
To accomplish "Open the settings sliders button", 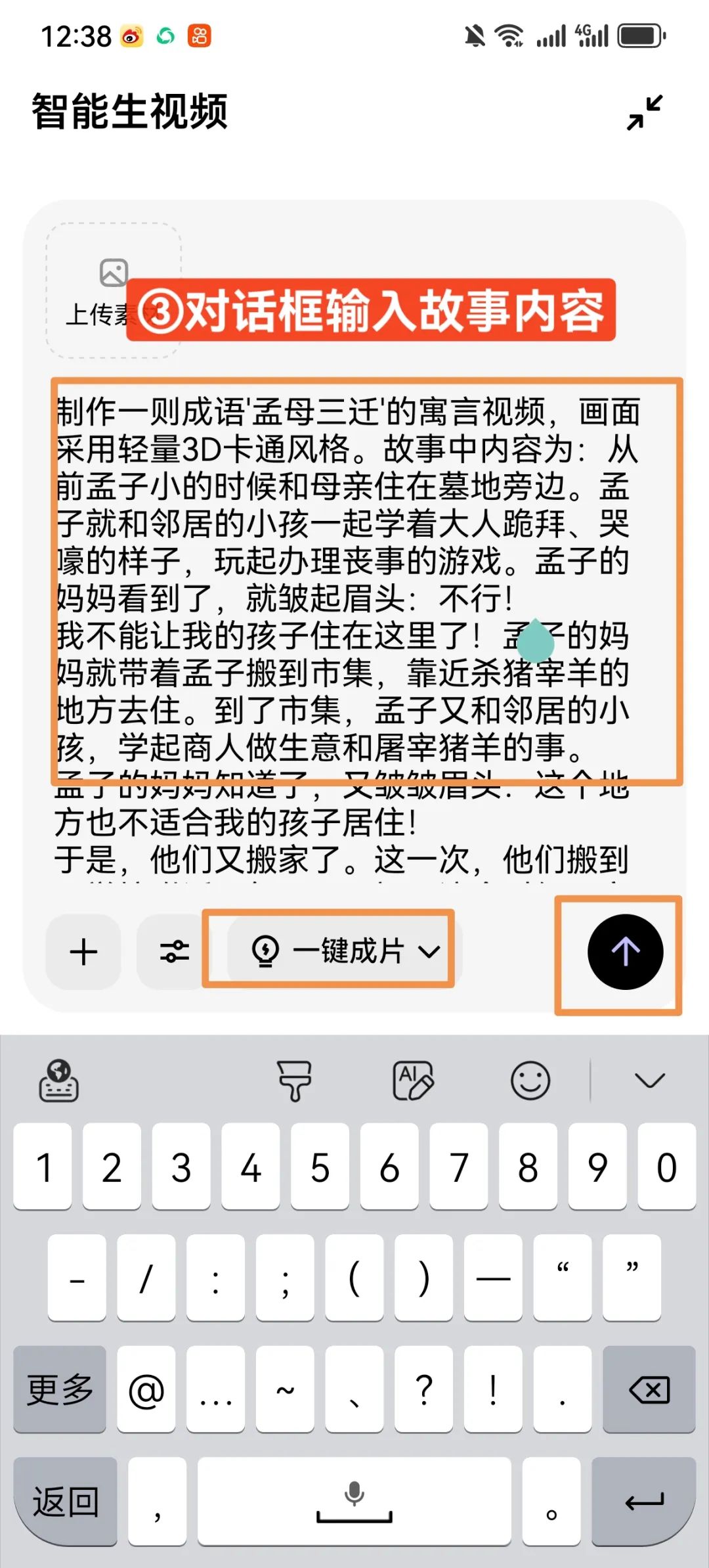I will pyautogui.click(x=174, y=952).
